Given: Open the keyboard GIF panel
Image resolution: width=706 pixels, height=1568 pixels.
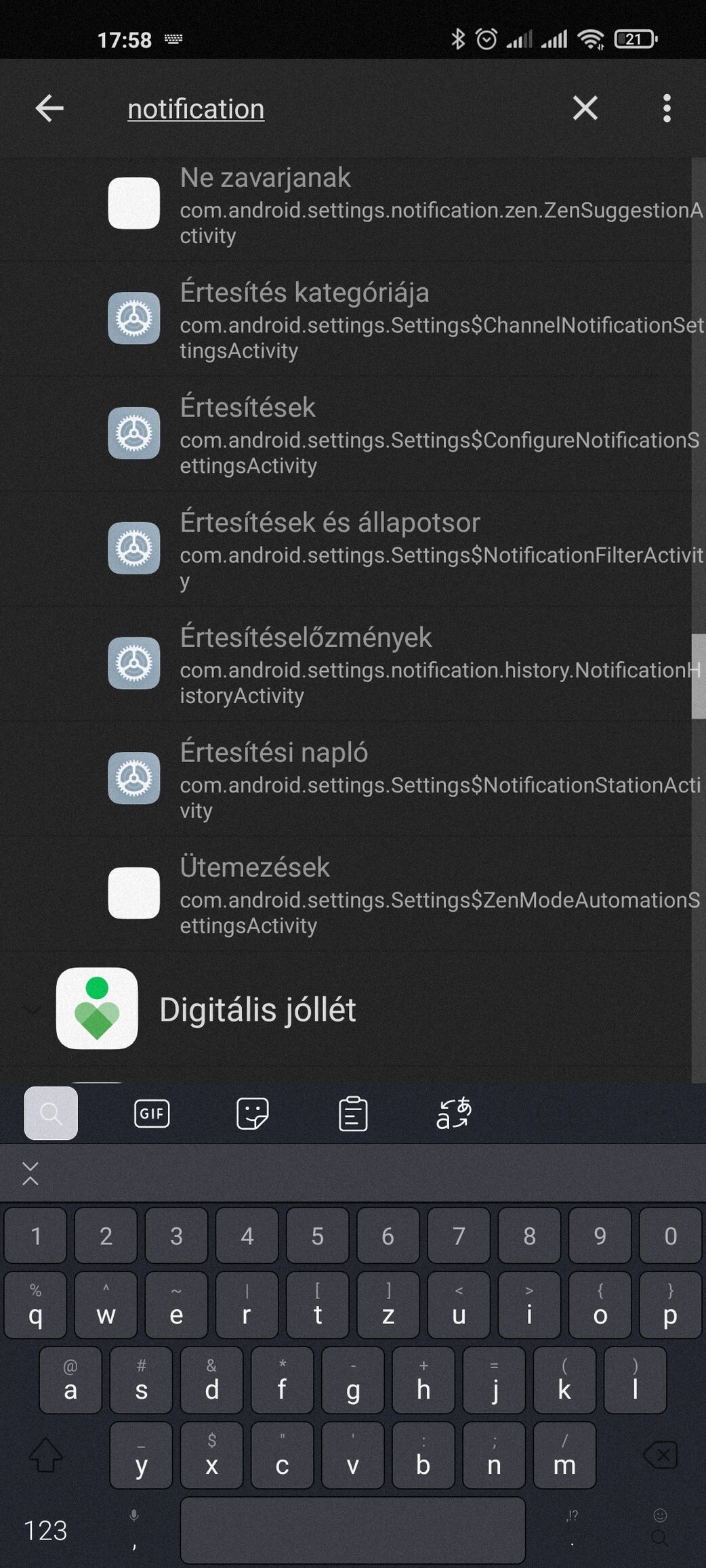Looking at the screenshot, I should [x=152, y=1114].
